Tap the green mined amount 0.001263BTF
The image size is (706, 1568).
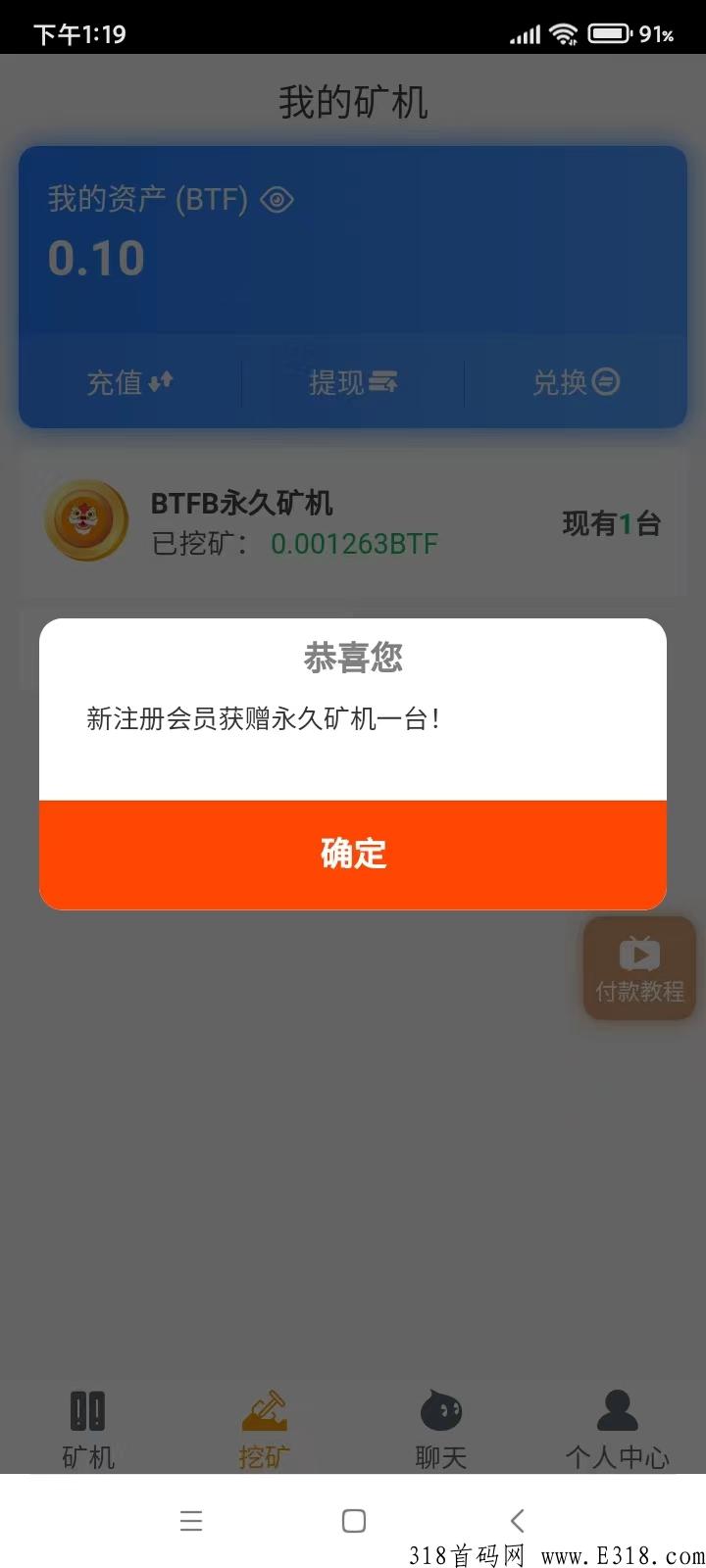click(355, 545)
